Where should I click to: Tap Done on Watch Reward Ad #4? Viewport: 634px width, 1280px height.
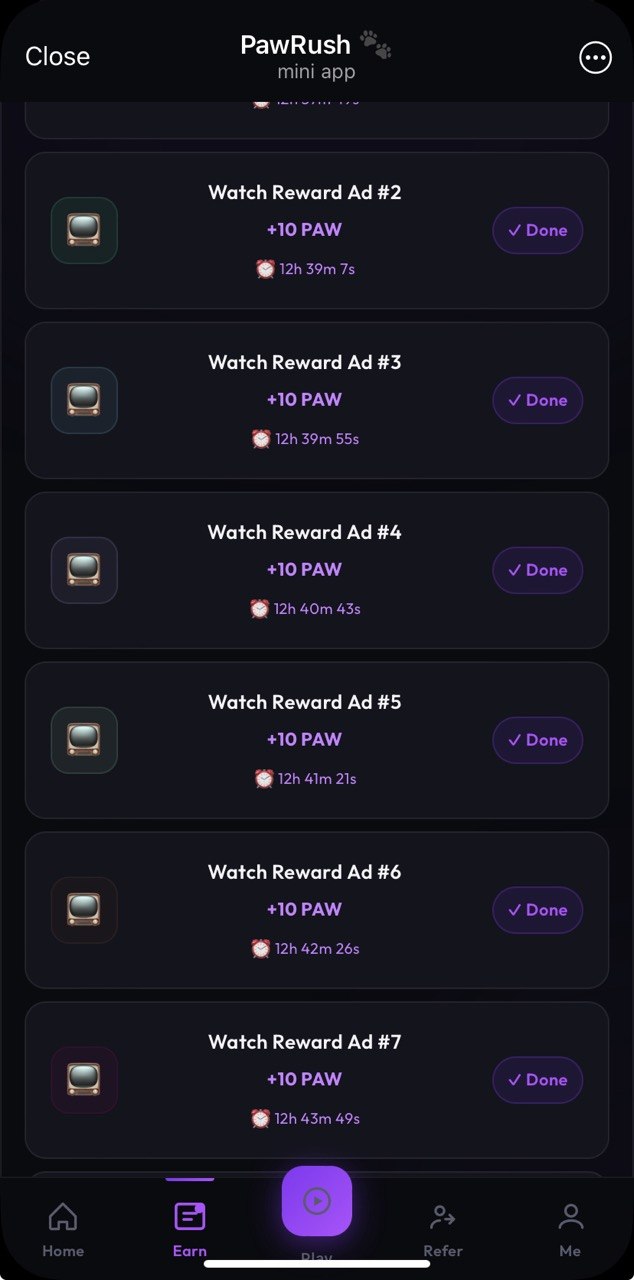(x=538, y=571)
